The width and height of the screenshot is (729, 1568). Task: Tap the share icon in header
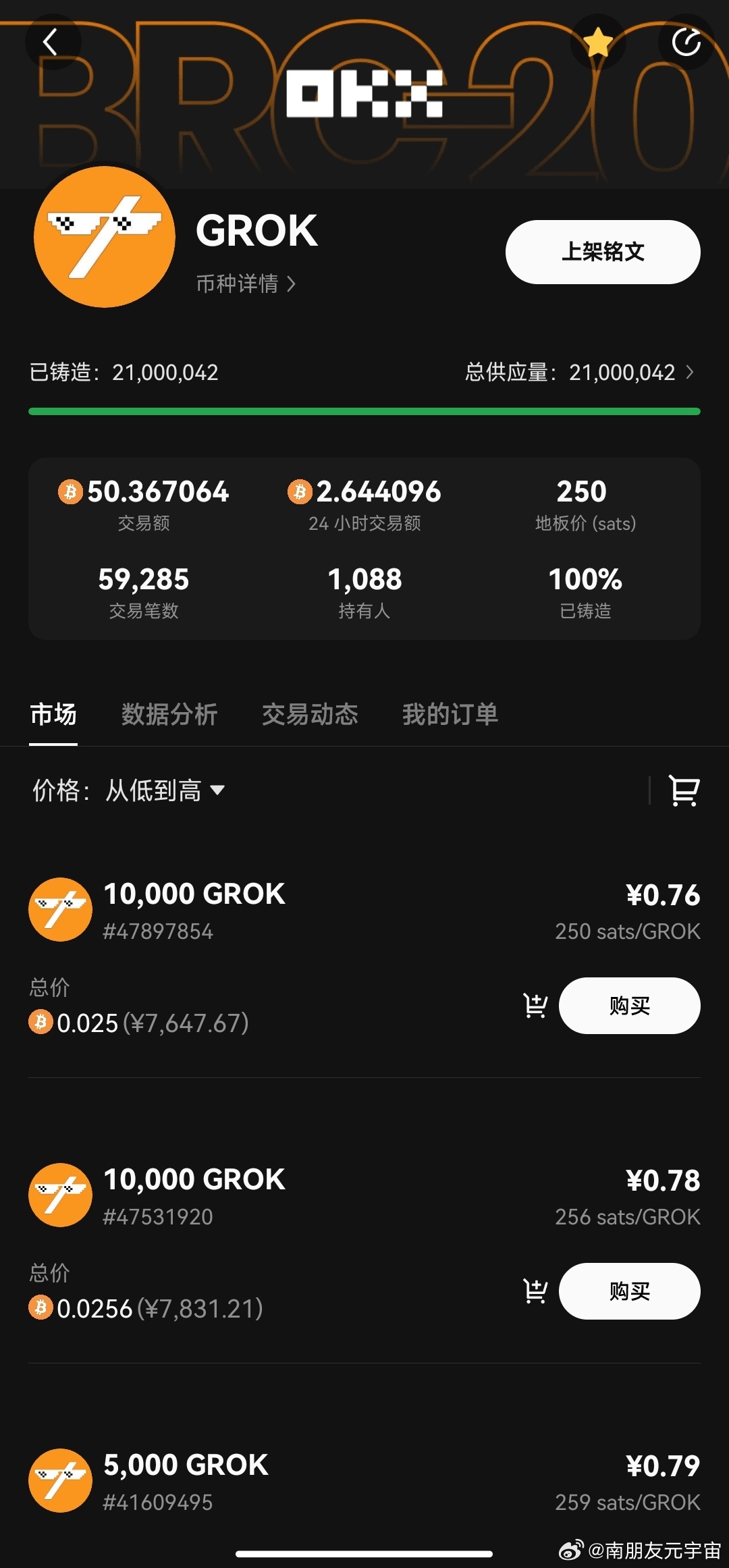pos(686,43)
